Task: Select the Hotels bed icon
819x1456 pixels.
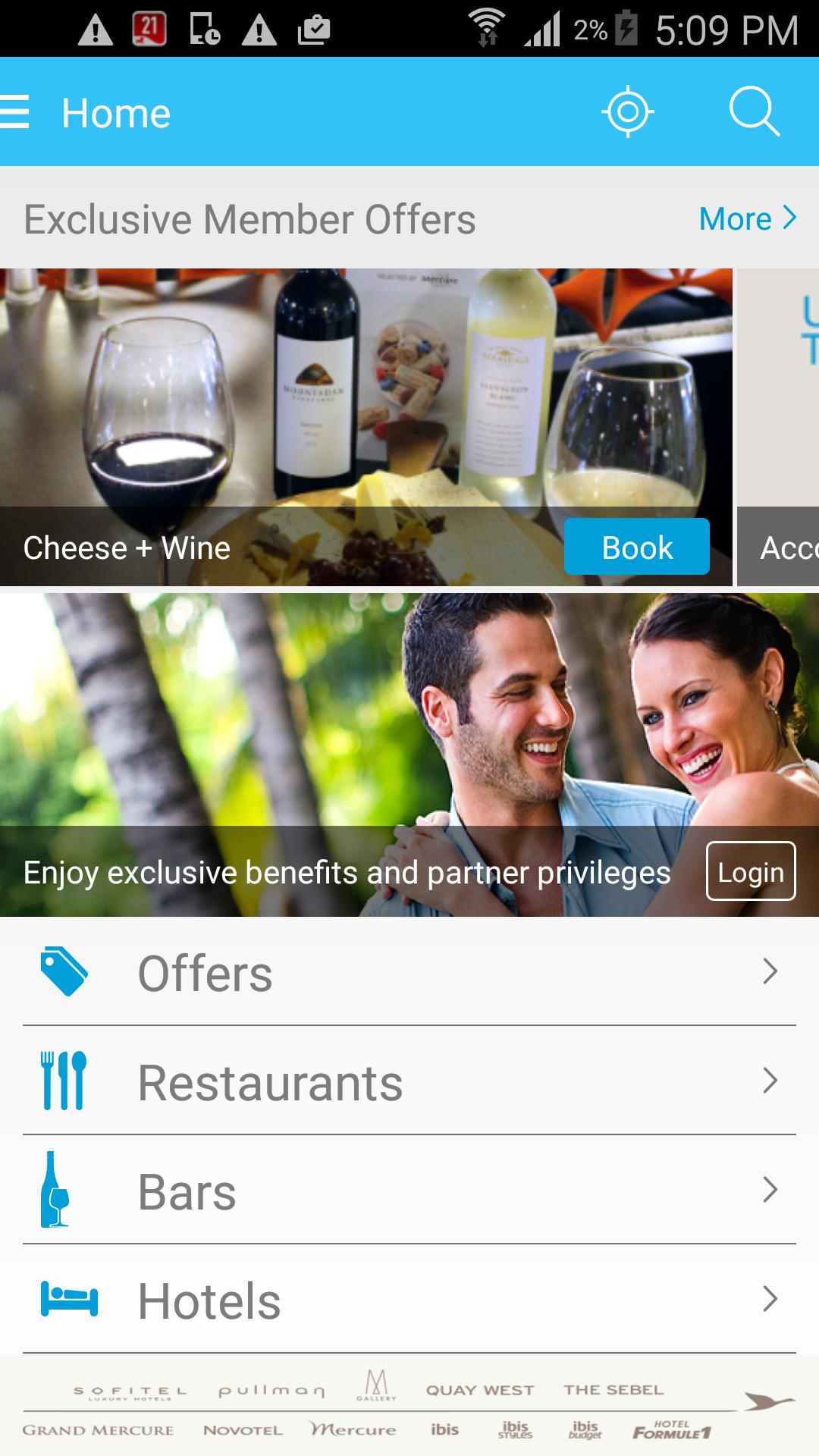Action: (x=67, y=1298)
